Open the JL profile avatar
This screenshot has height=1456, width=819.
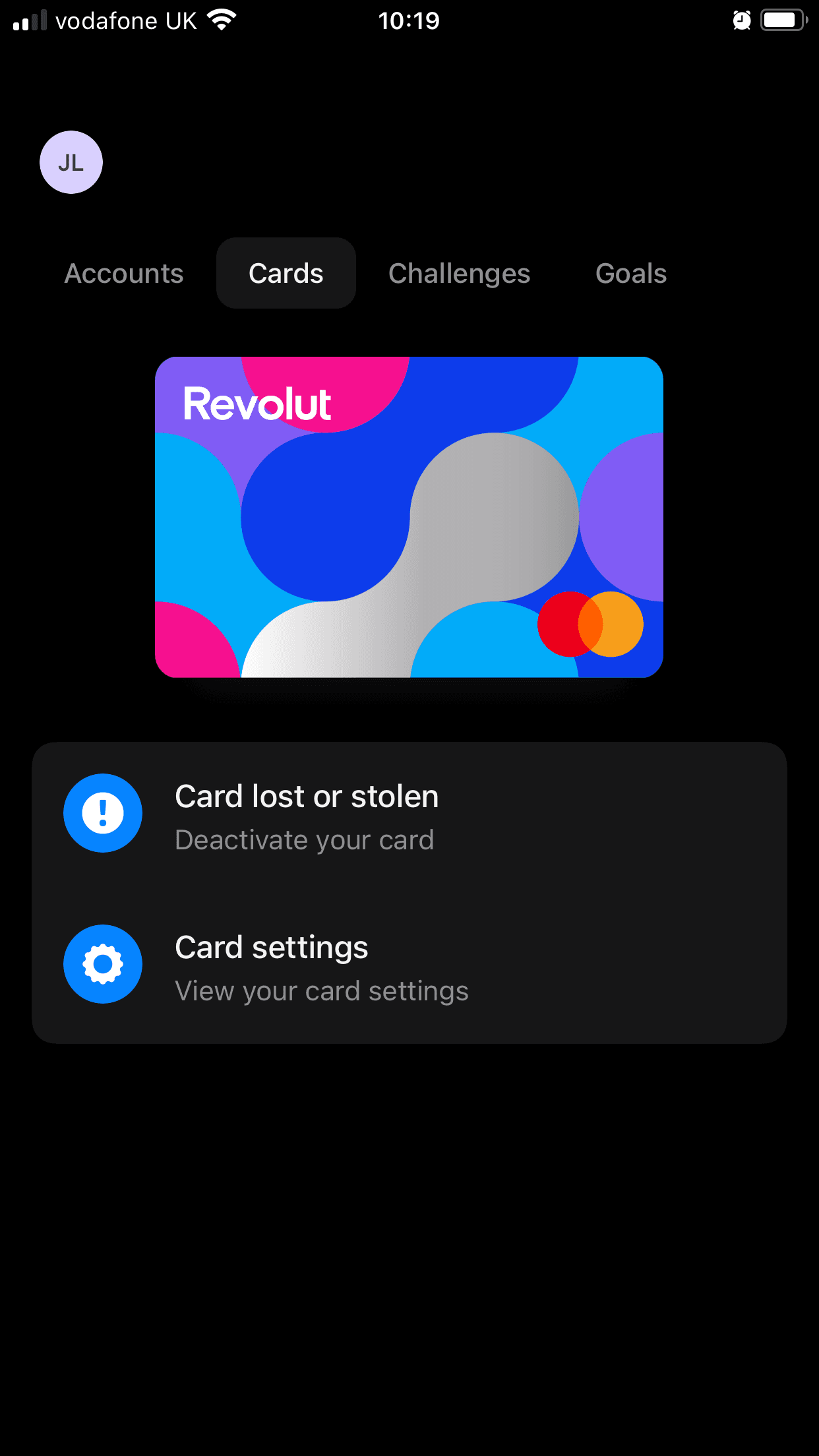(x=71, y=162)
